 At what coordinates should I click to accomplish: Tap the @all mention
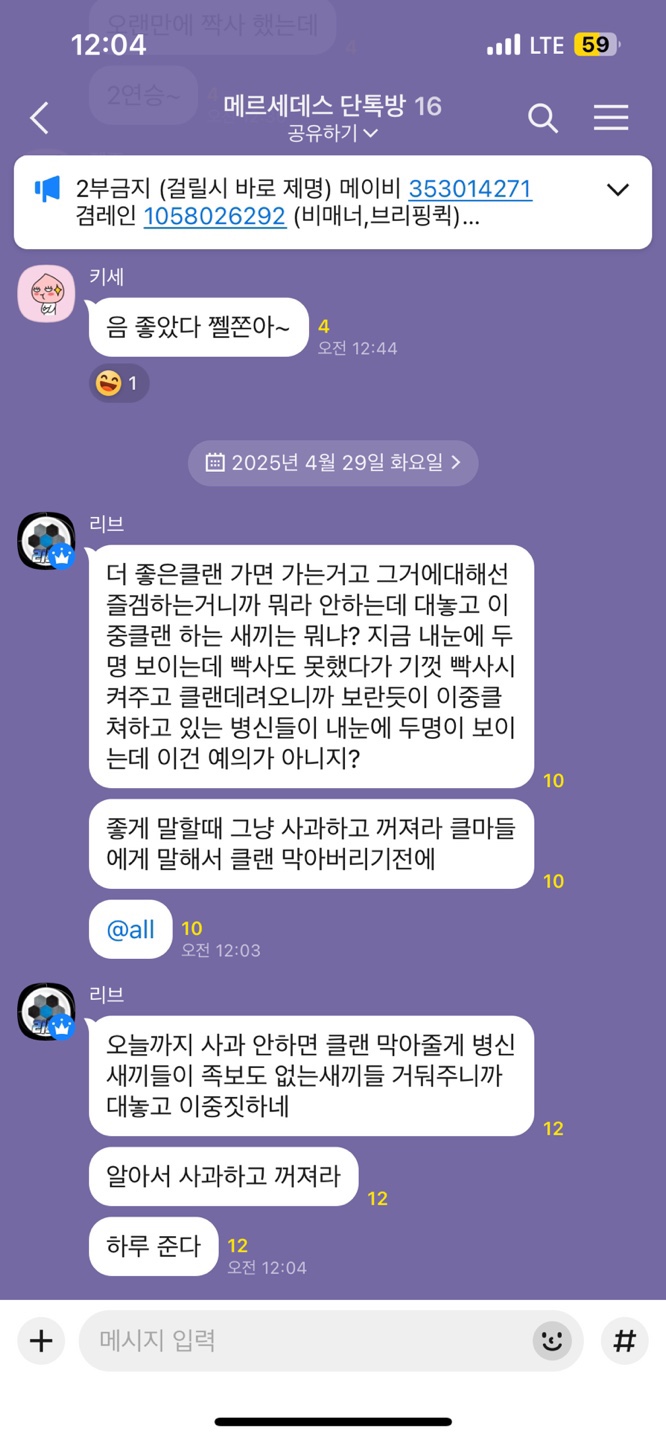pyautogui.click(x=131, y=930)
